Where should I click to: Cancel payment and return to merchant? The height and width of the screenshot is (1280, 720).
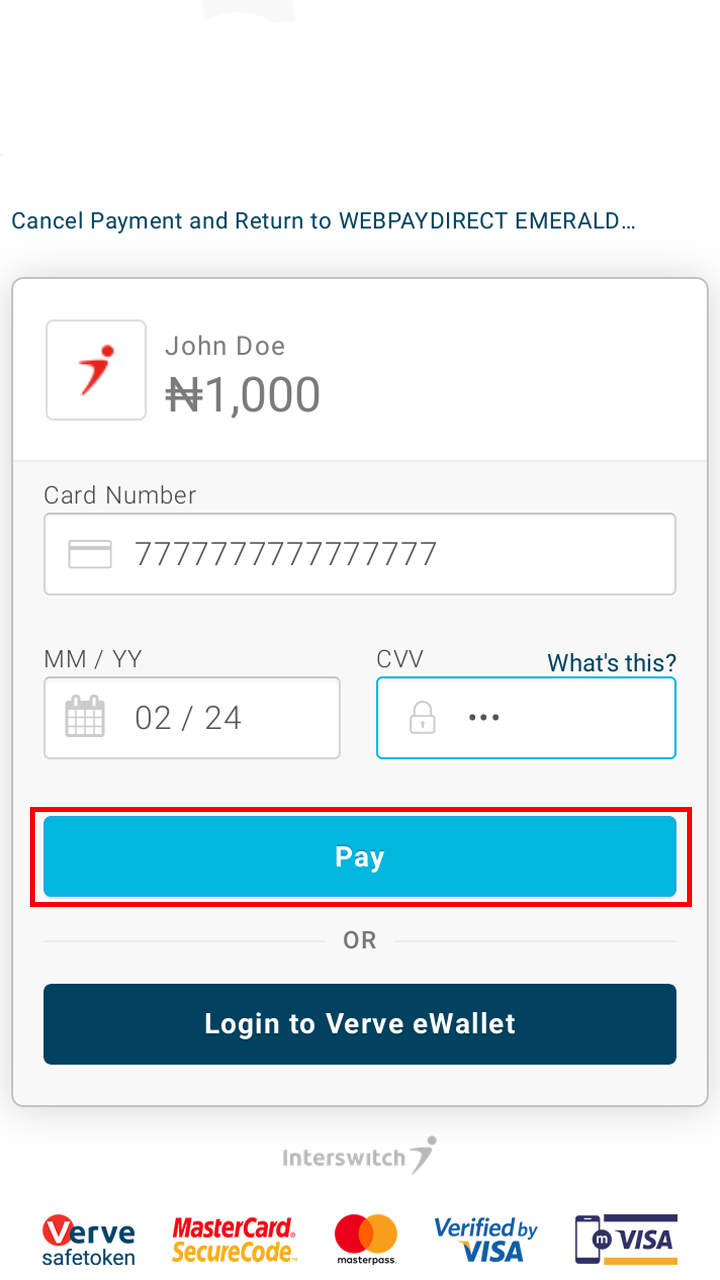pos(323,221)
